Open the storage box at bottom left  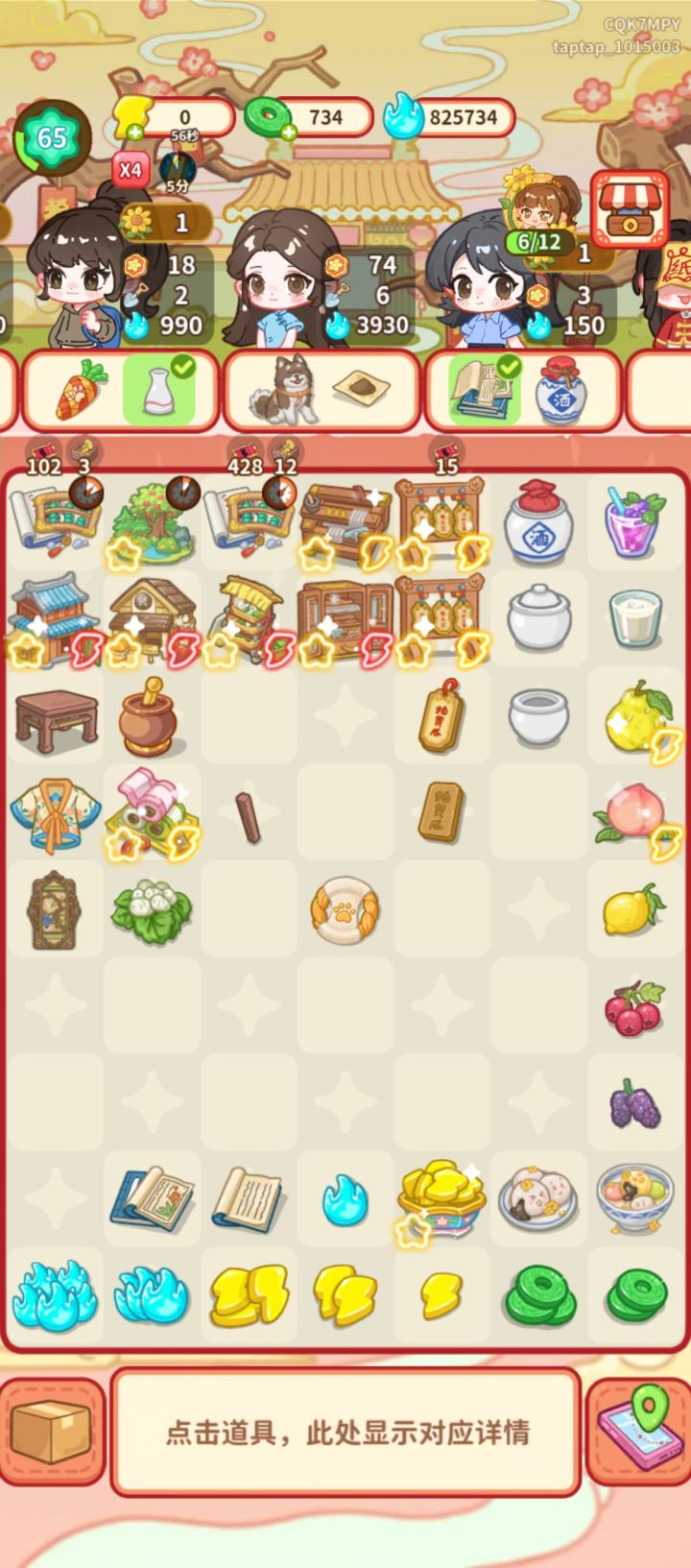tap(53, 1432)
